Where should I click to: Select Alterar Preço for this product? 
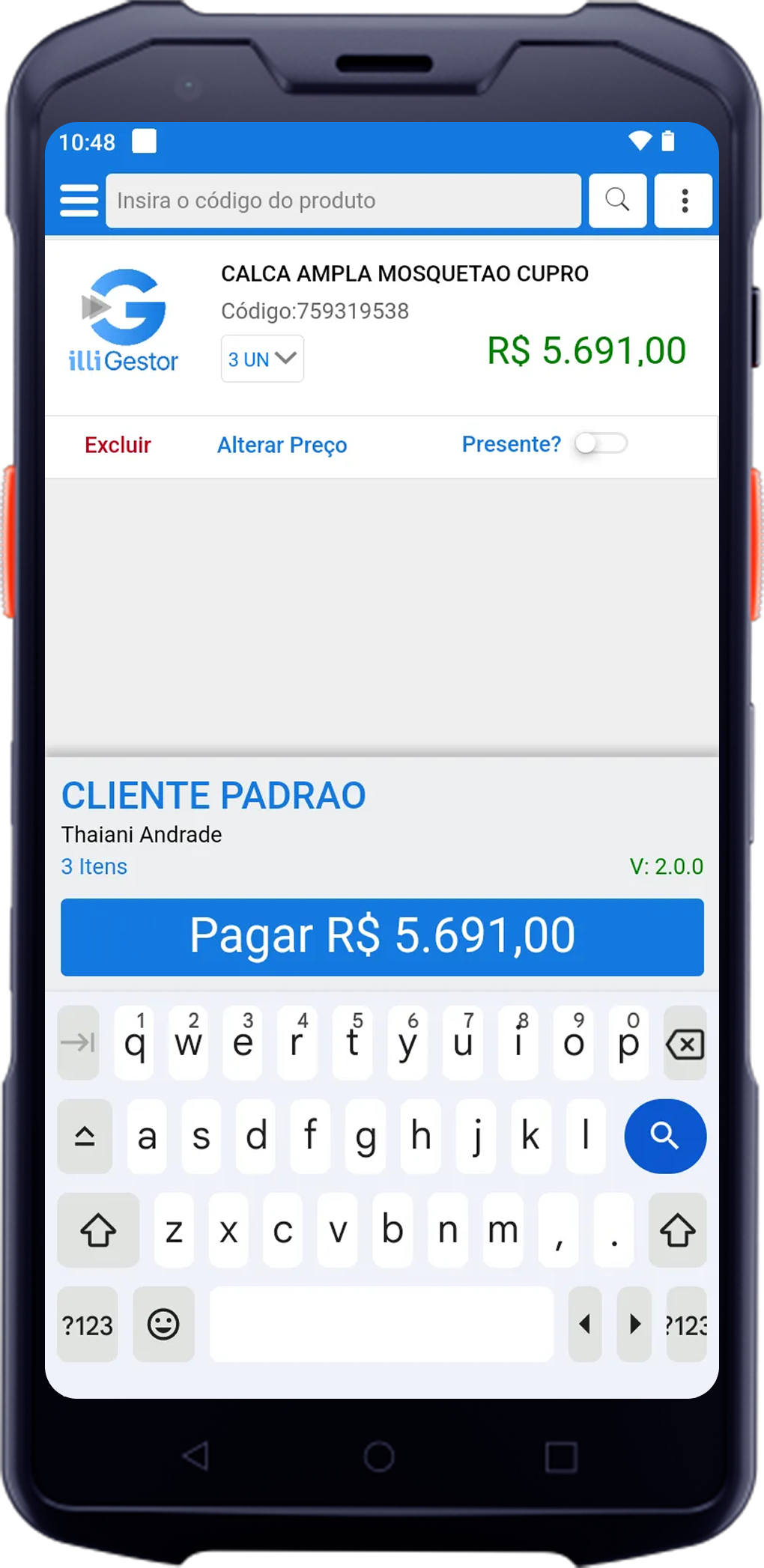282,445
